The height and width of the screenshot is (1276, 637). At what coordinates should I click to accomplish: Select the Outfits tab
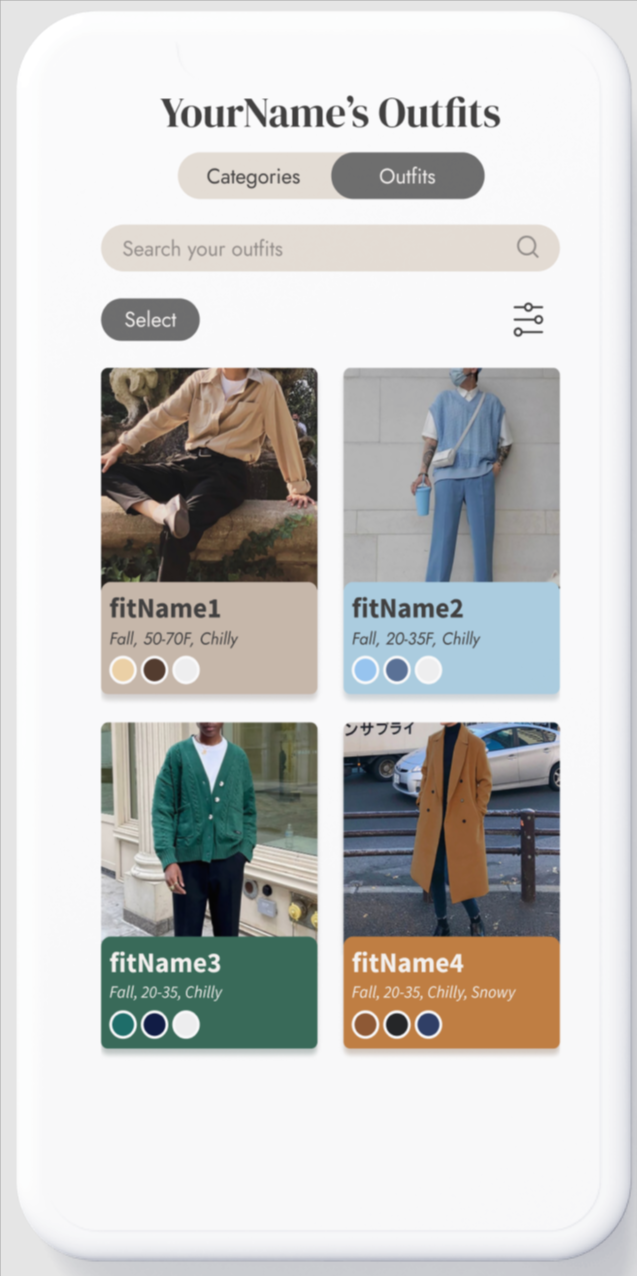tap(407, 176)
